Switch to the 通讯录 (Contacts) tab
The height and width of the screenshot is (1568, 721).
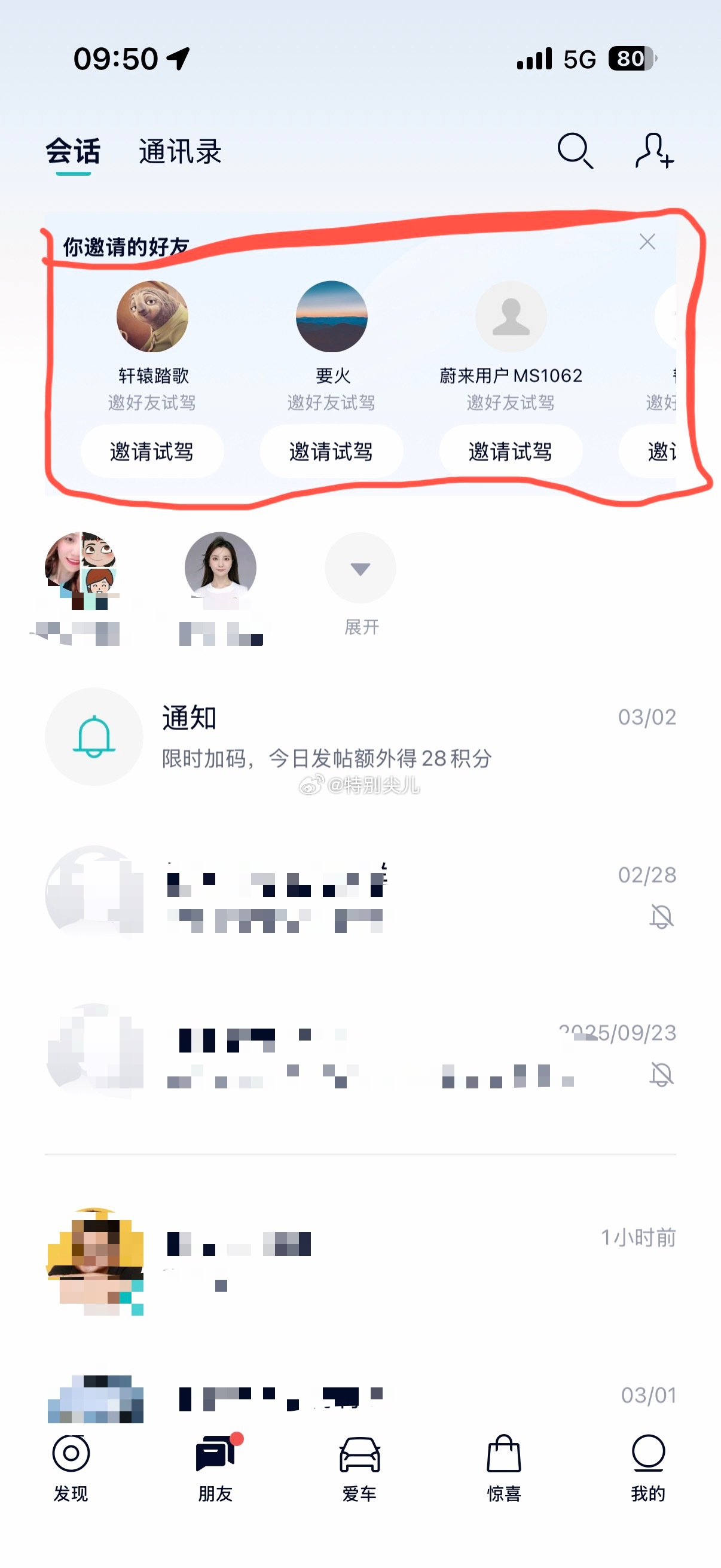tap(179, 150)
